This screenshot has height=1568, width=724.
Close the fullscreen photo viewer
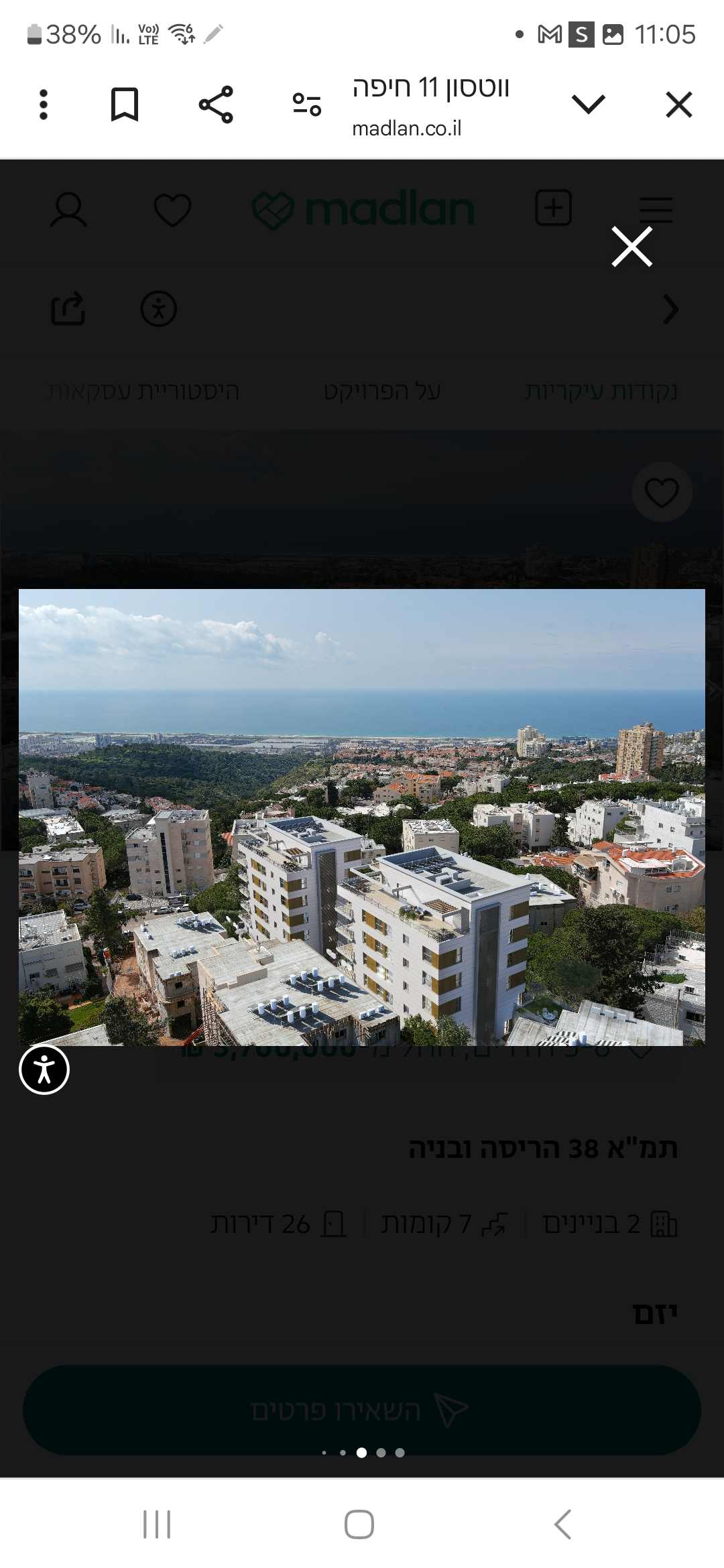[x=631, y=247]
